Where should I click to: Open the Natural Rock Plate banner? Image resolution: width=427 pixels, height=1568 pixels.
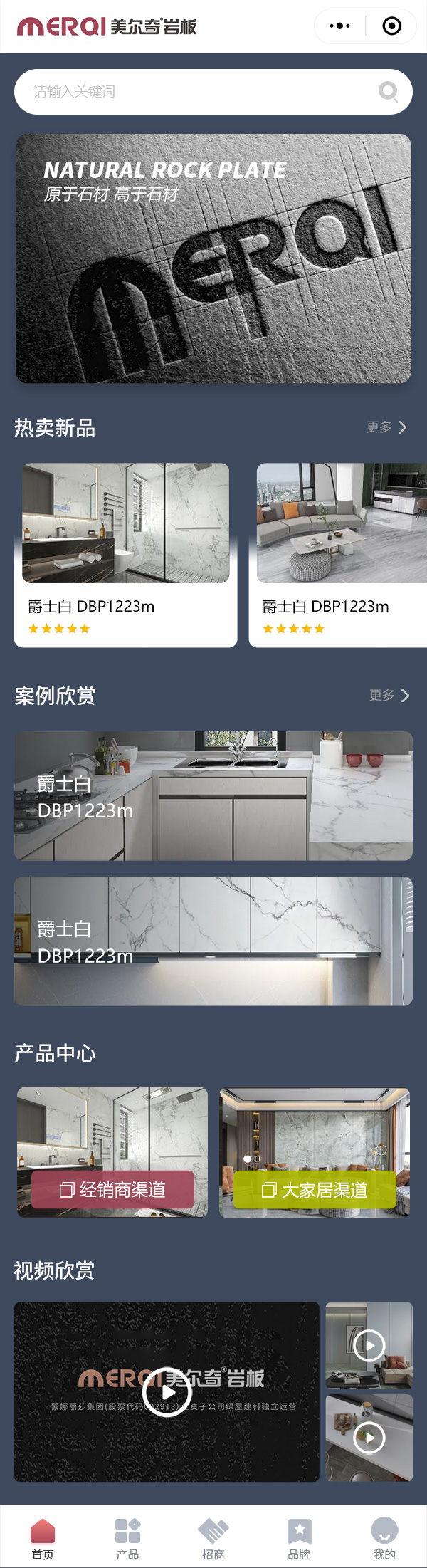click(x=213, y=258)
